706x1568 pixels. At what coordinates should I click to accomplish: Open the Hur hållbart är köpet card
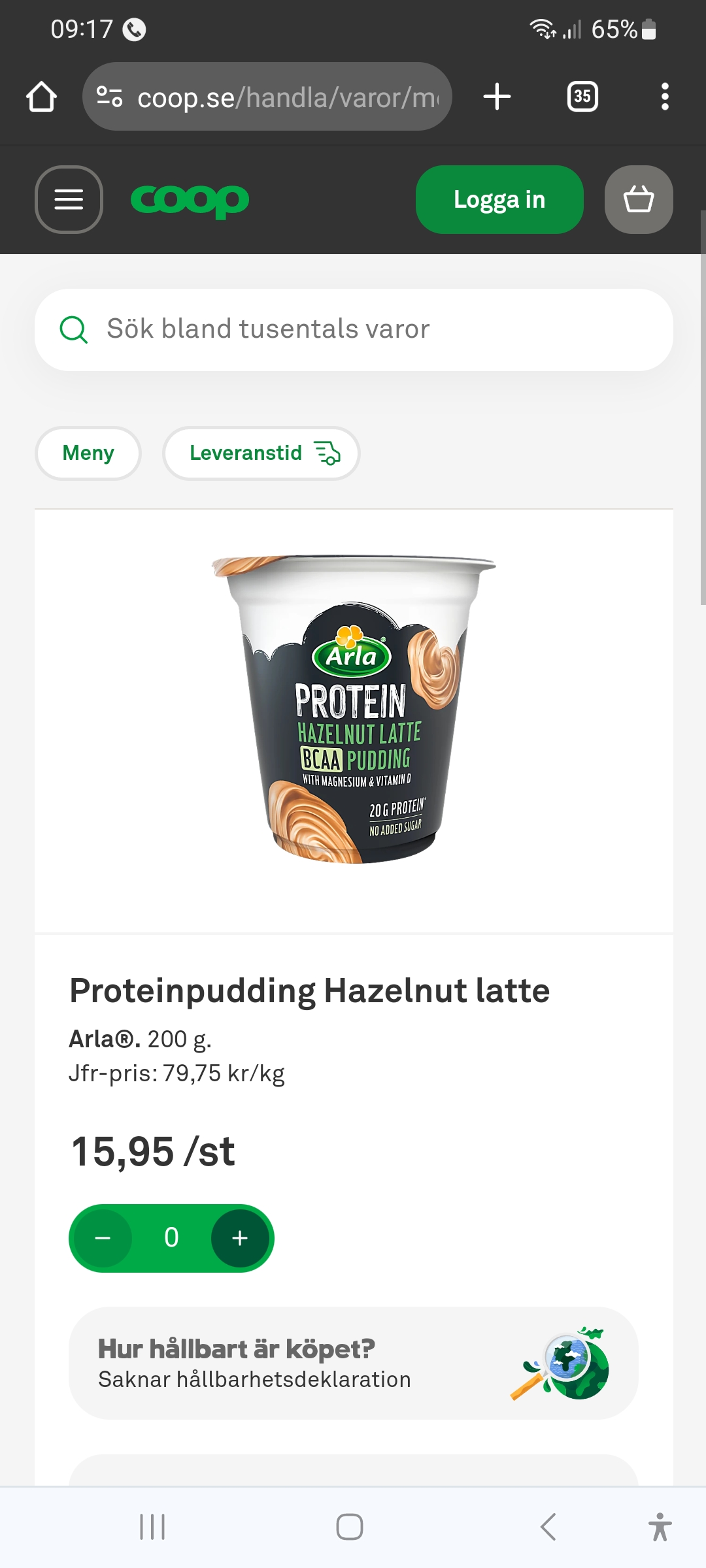(353, 1364)
